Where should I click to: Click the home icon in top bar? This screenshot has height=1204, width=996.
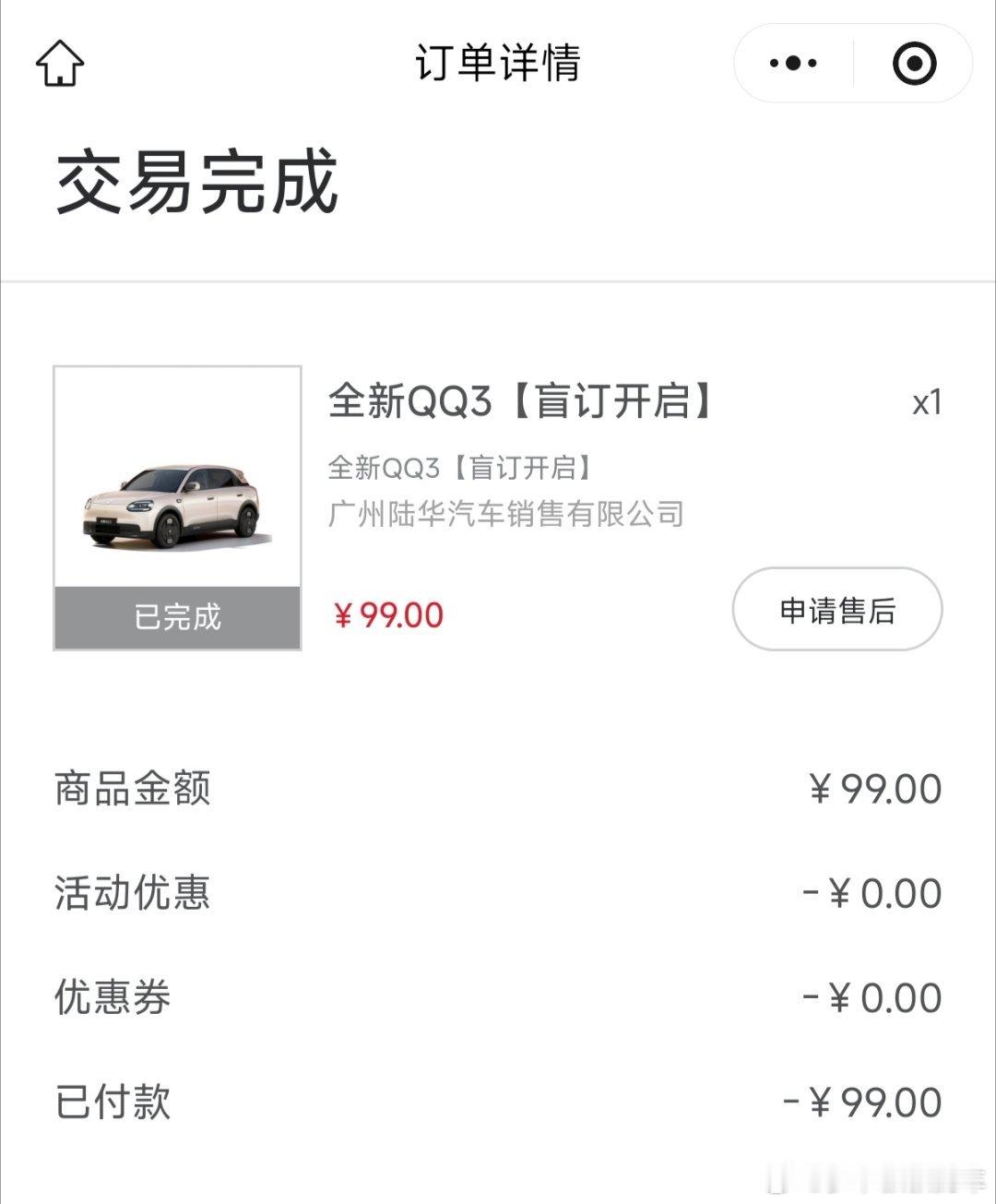click(x=58, y=65)
